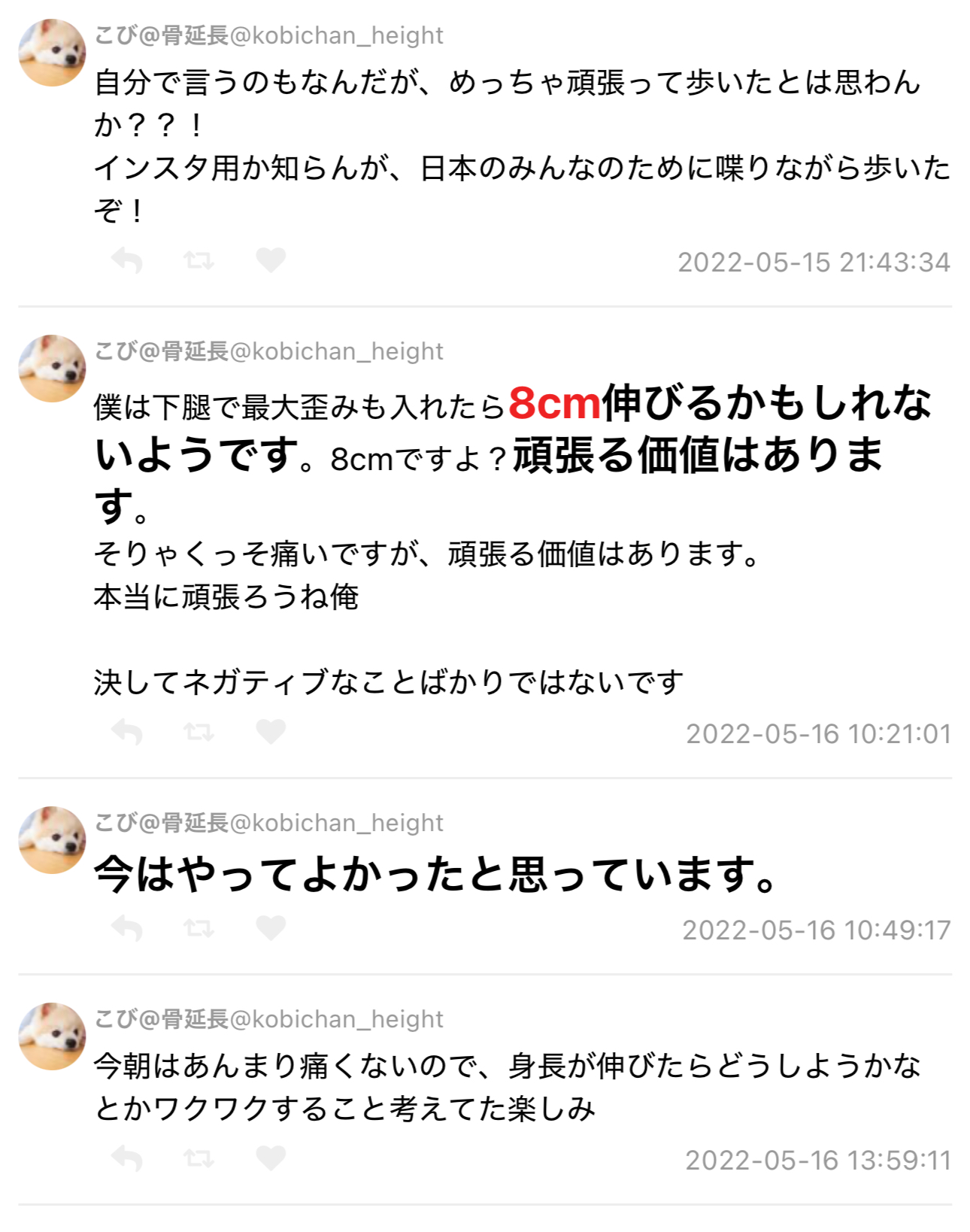Open the timestamp link 2022-05-16 13:59:11
Image resolution: width=970 pixels, height=1232 pixels.
click(x=818, y=1161)
